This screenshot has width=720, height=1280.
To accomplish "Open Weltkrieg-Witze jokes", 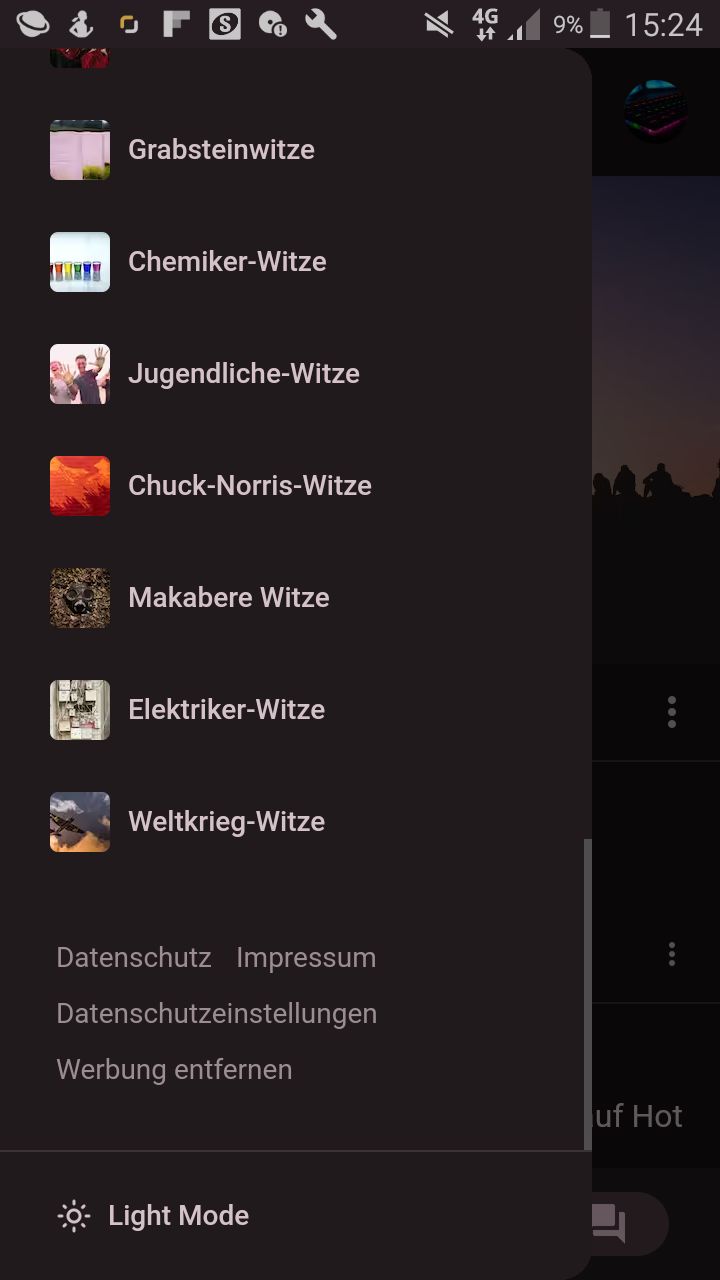I will tap(226, 822).
